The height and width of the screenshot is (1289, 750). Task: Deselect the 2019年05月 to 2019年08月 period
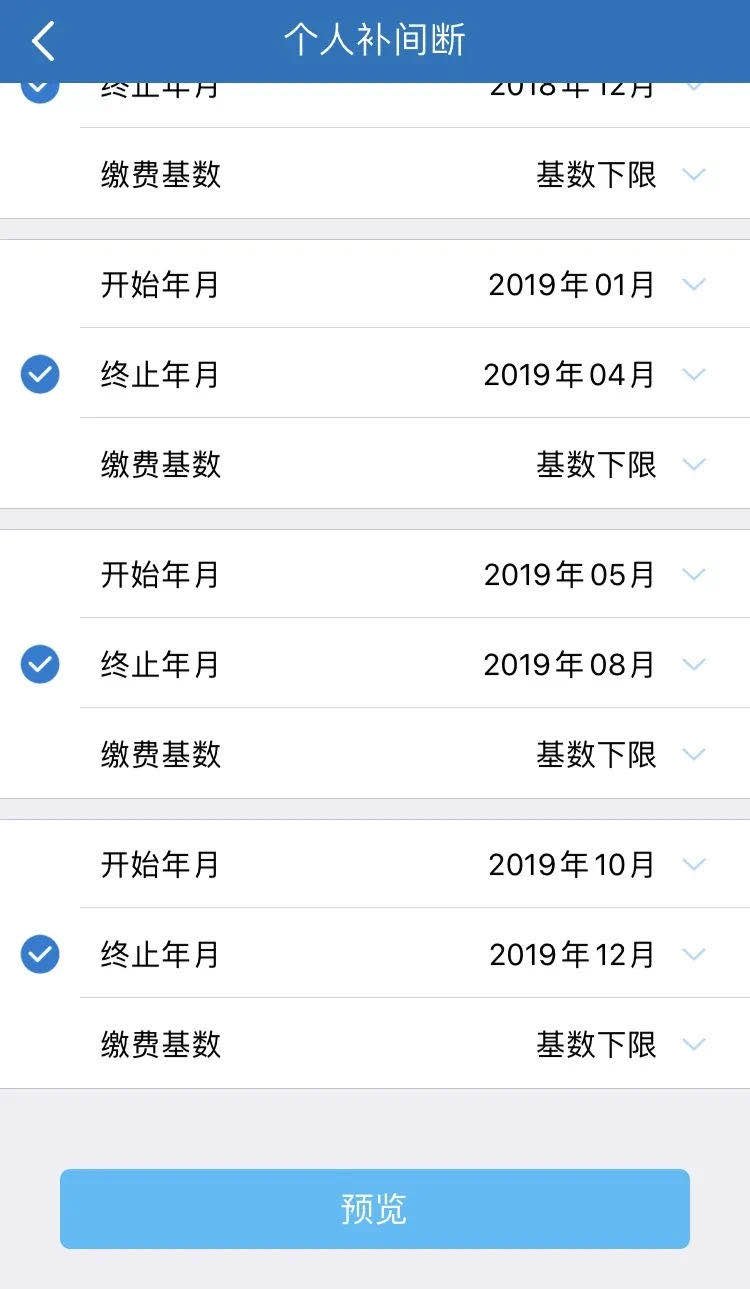(x=40, y=664)
